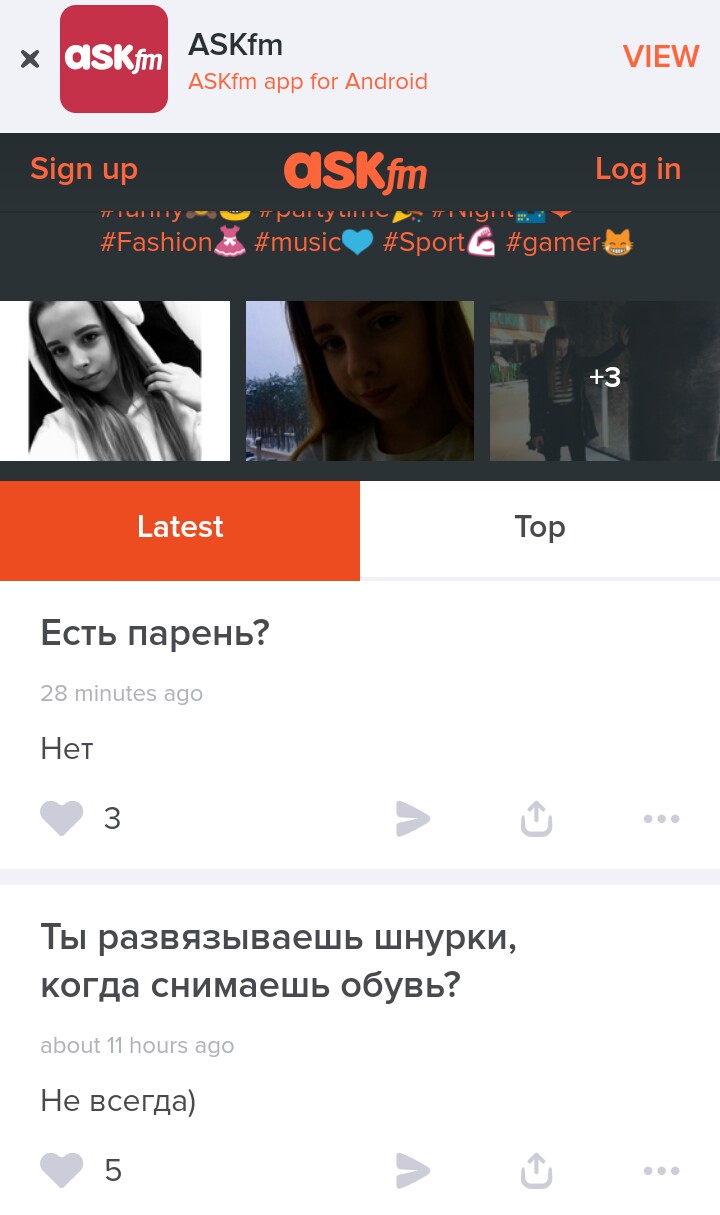Like the answer "Нет"
Viewport: 720px width, 1215px height.
[x=62, y=819]
